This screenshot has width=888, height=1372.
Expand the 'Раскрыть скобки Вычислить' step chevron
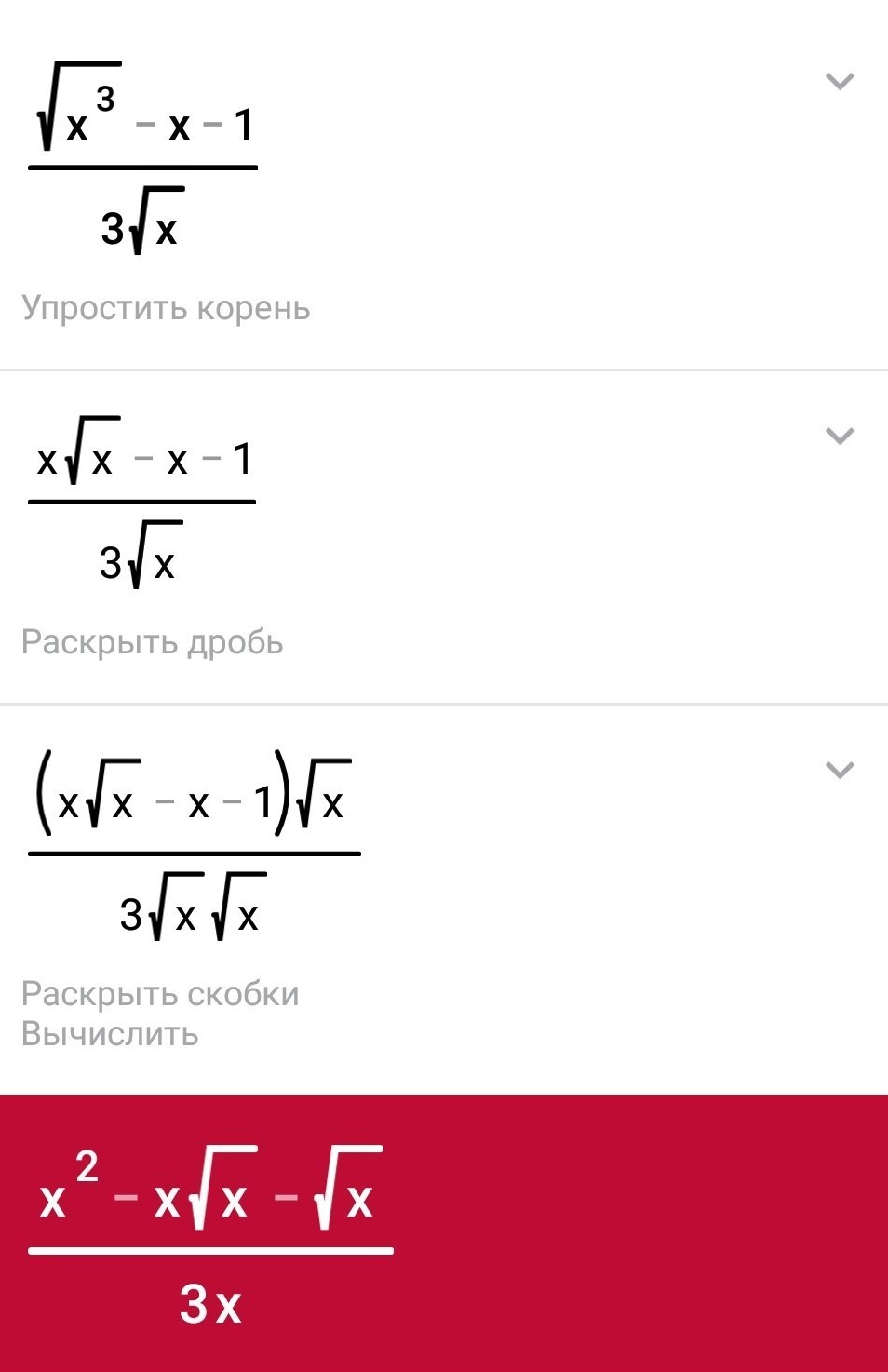[x=840, y=770]
